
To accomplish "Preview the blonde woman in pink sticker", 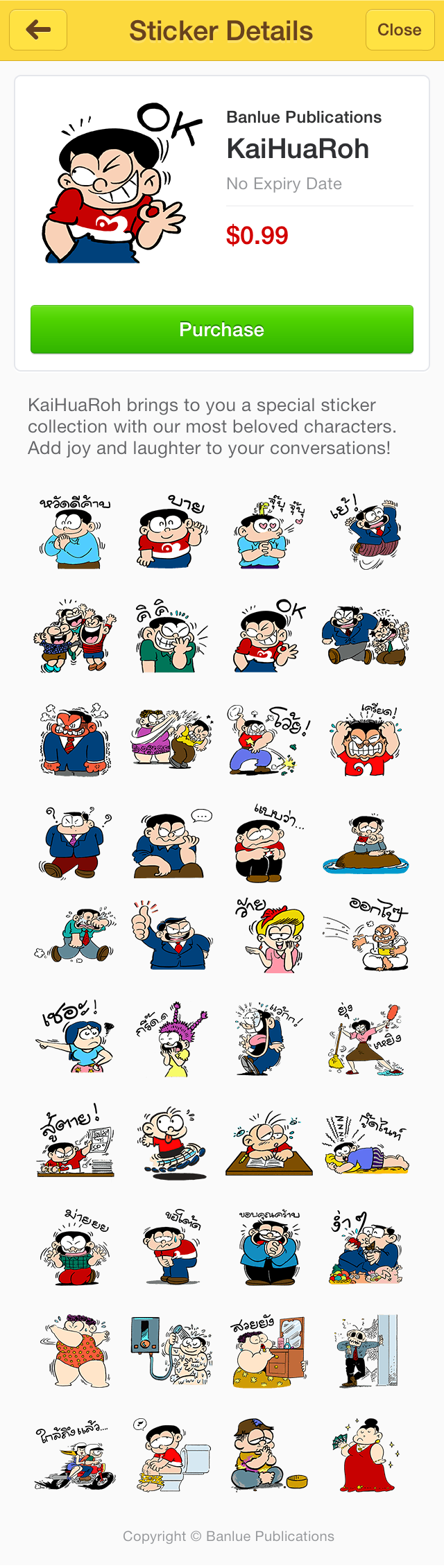I will click(270, 936).
